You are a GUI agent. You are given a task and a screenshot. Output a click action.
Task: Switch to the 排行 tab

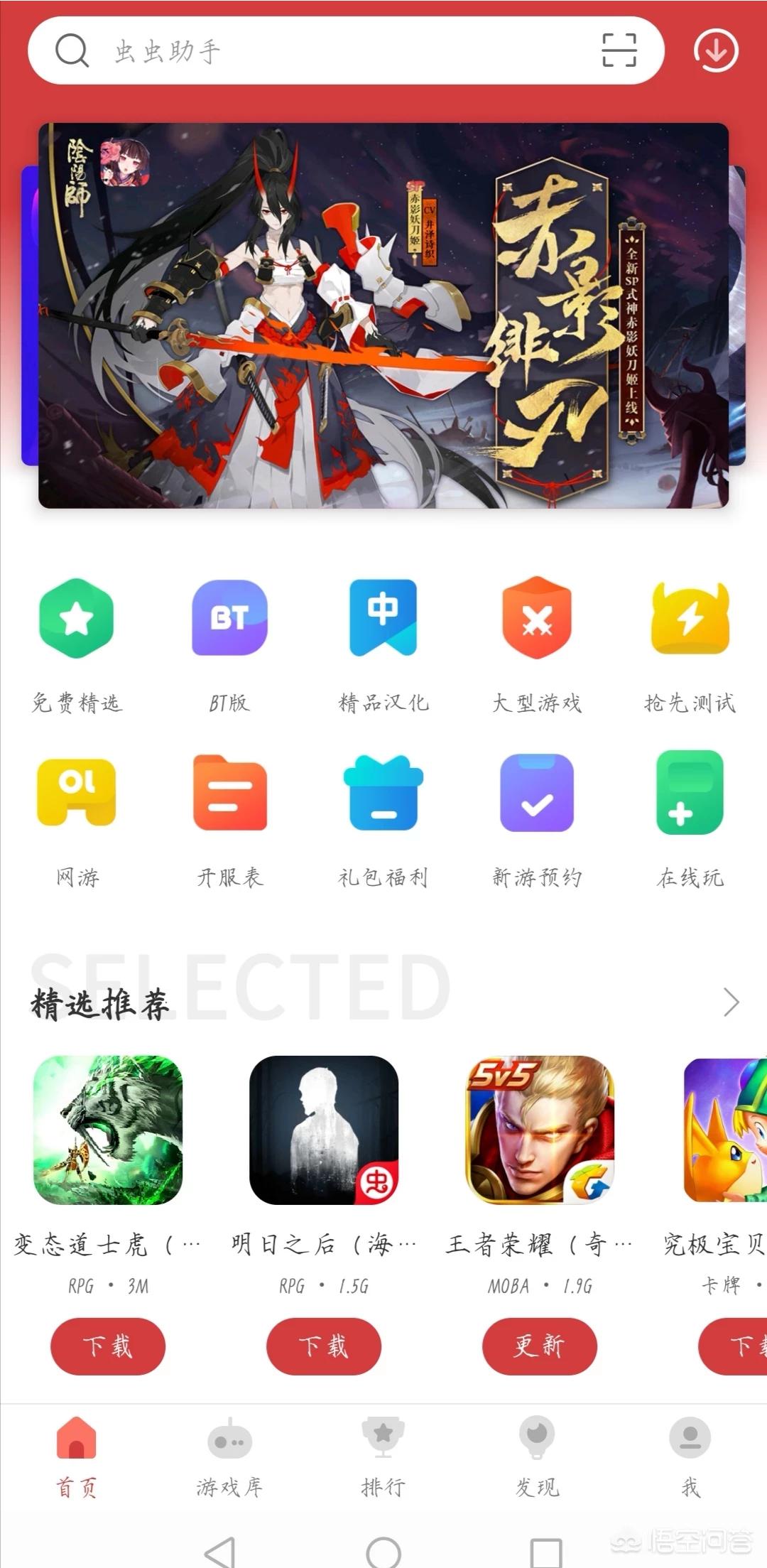click(x=383, y=1456)
